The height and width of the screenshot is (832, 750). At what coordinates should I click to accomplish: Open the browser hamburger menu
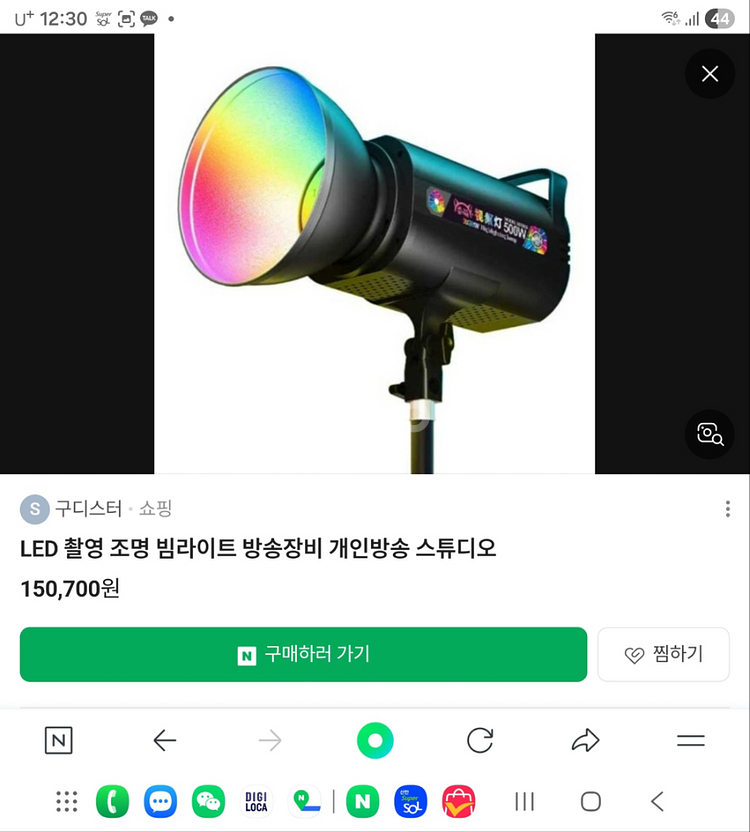[x=690, y=741]
